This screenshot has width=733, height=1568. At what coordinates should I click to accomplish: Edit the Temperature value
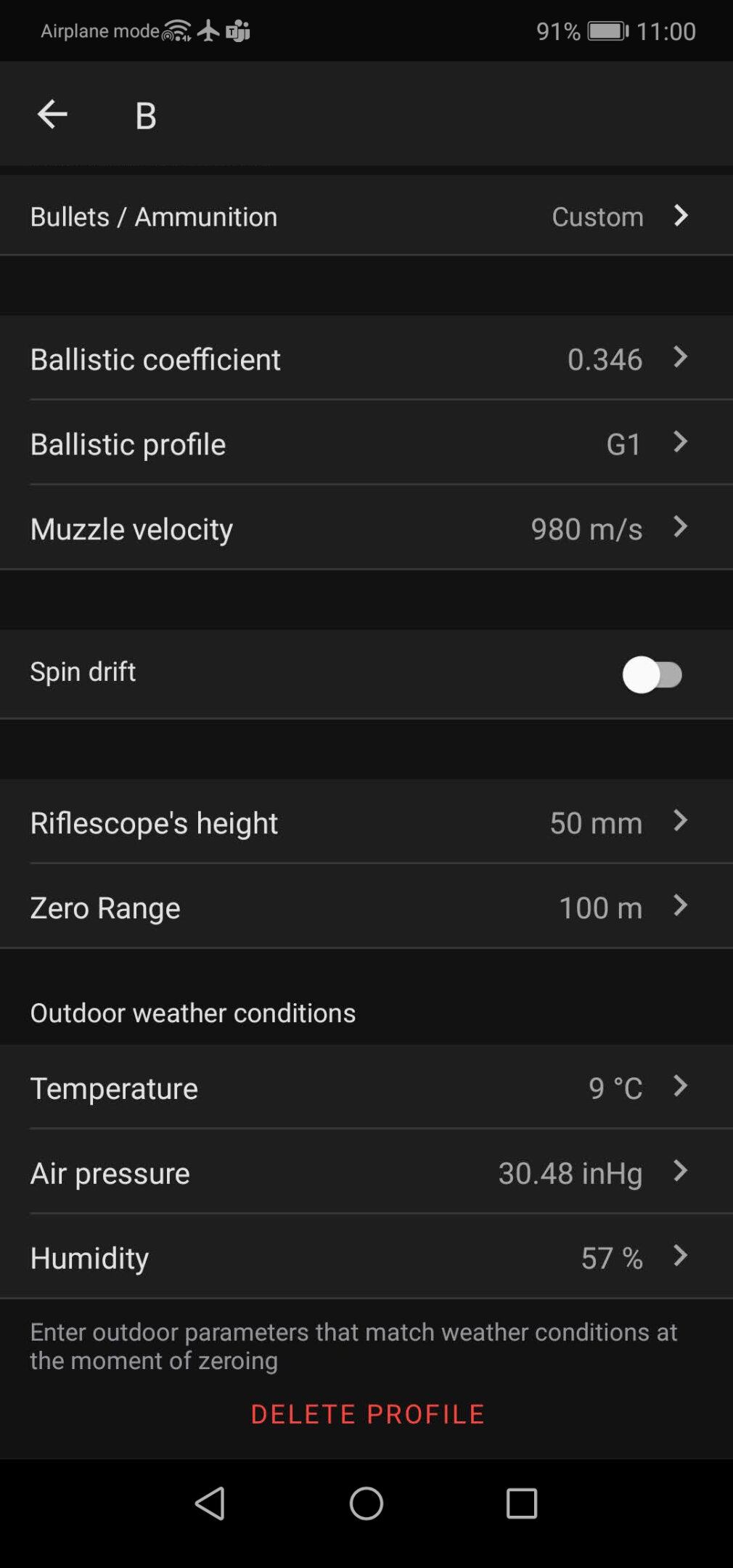[x=366, y=1087]
